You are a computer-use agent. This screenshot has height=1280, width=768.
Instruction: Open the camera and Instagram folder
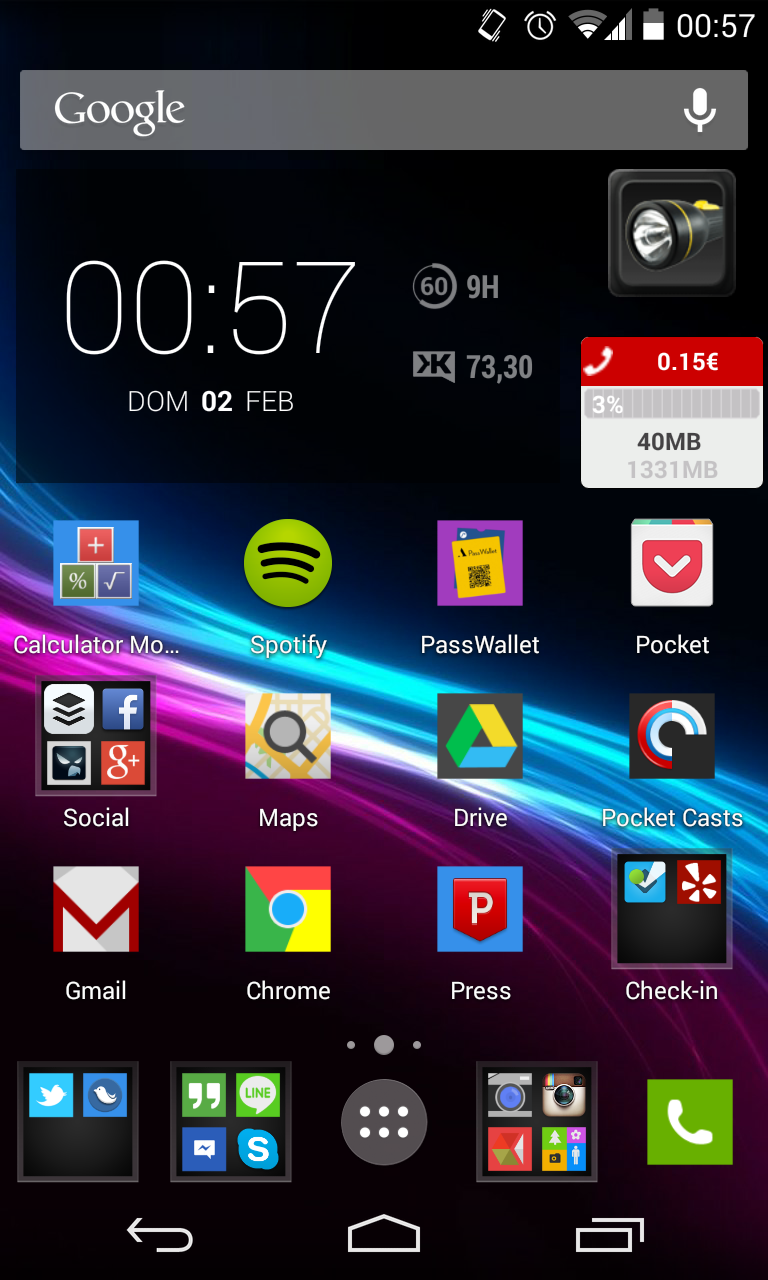[537, 1122]
